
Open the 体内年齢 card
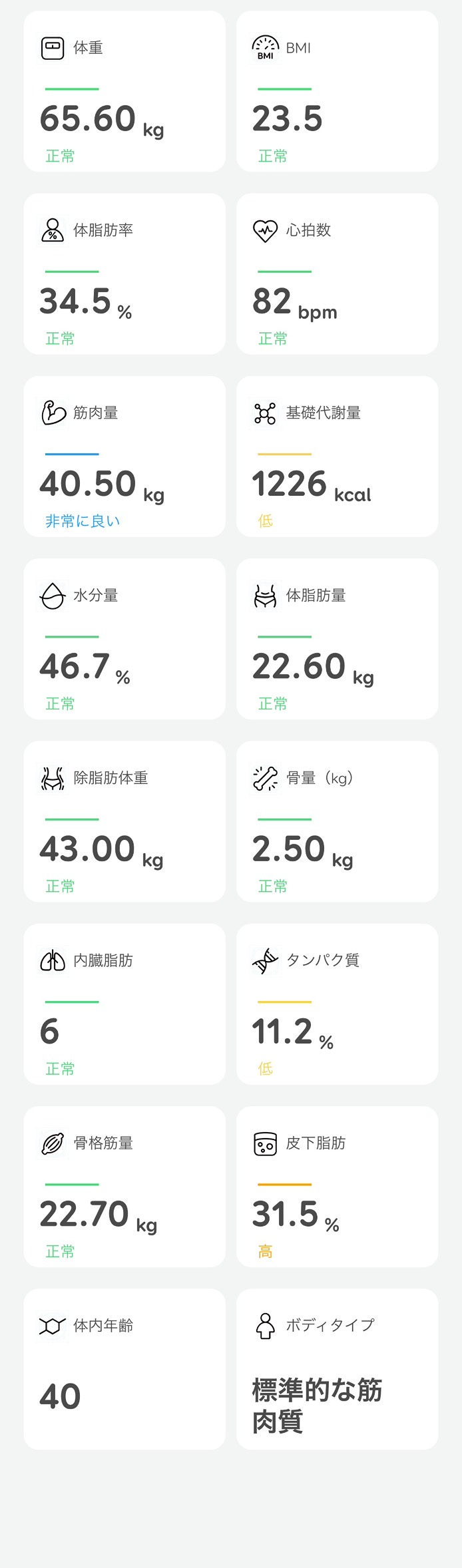pyautogui.click(x=124, y=1369)
